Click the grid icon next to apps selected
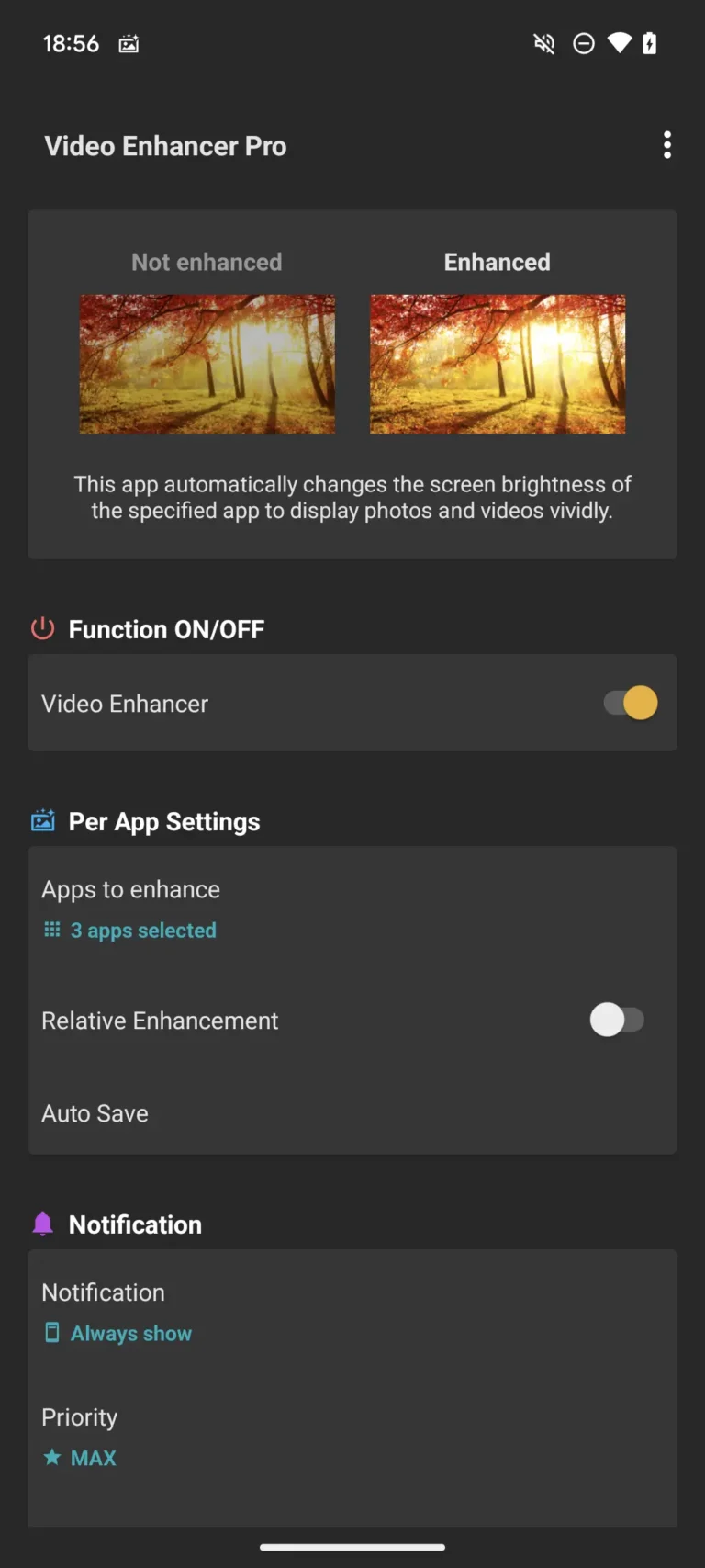 click(51, 929)
